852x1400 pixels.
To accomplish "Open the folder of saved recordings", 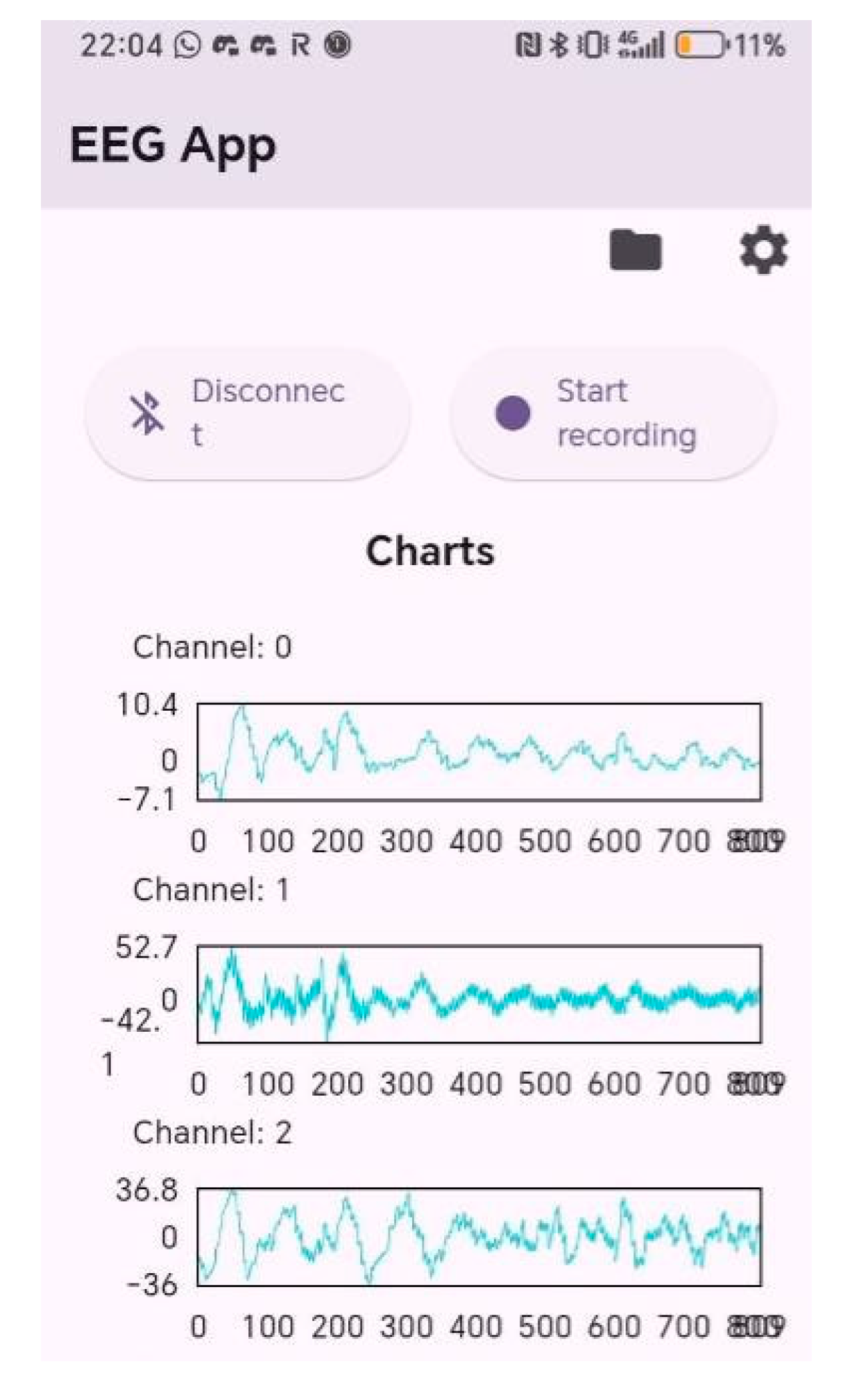I will point(635,250).
